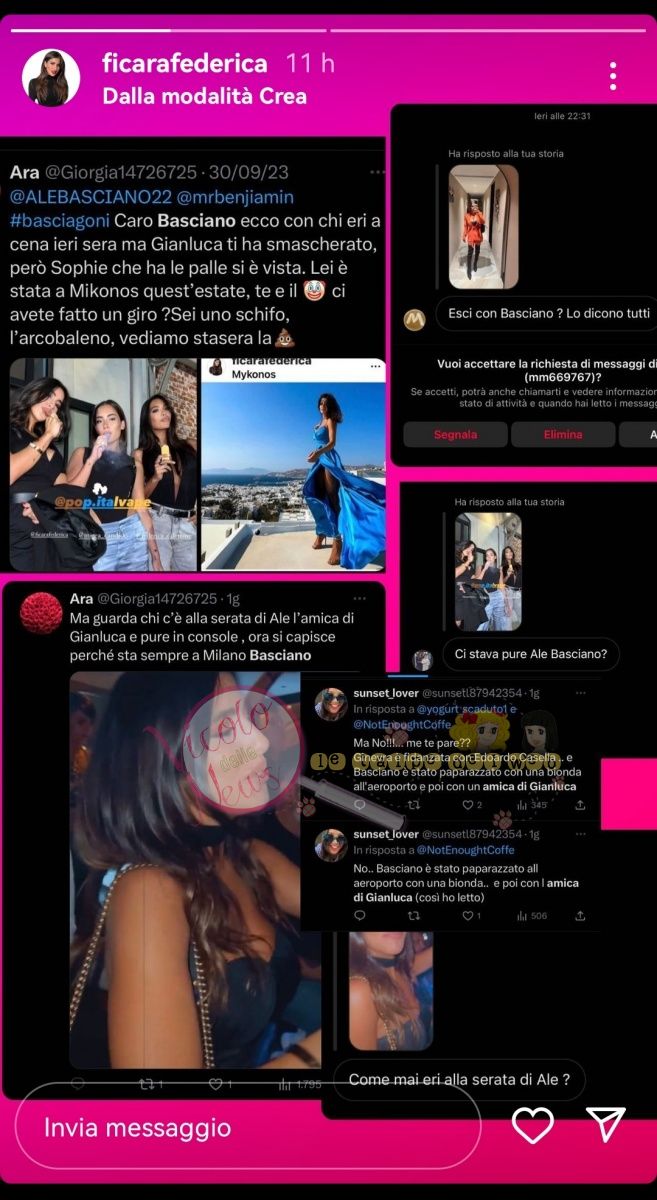Open the story overflow menu
The image size is (657, 1200).
[613, 76]
